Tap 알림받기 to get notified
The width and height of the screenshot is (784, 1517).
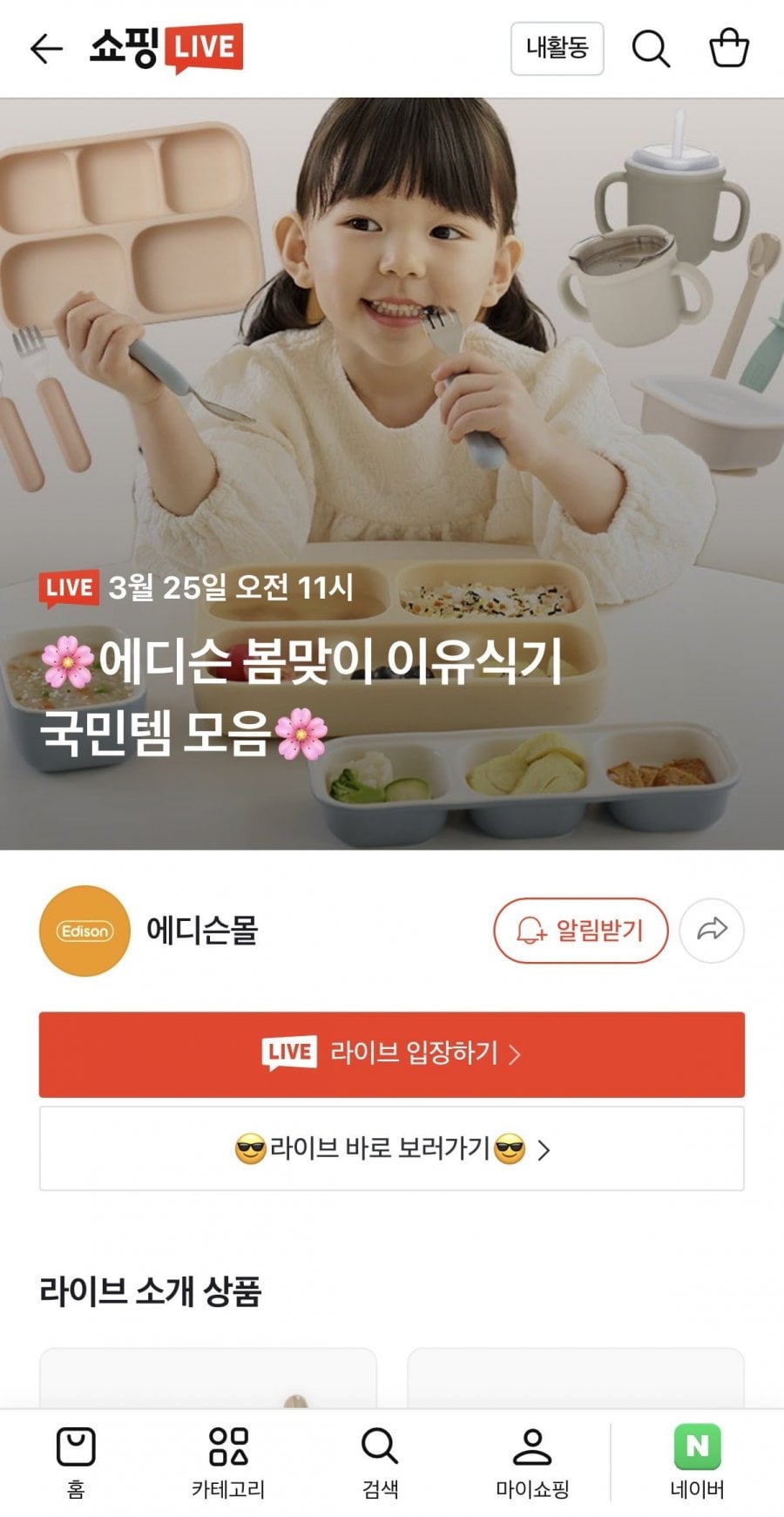click(580, 931)
